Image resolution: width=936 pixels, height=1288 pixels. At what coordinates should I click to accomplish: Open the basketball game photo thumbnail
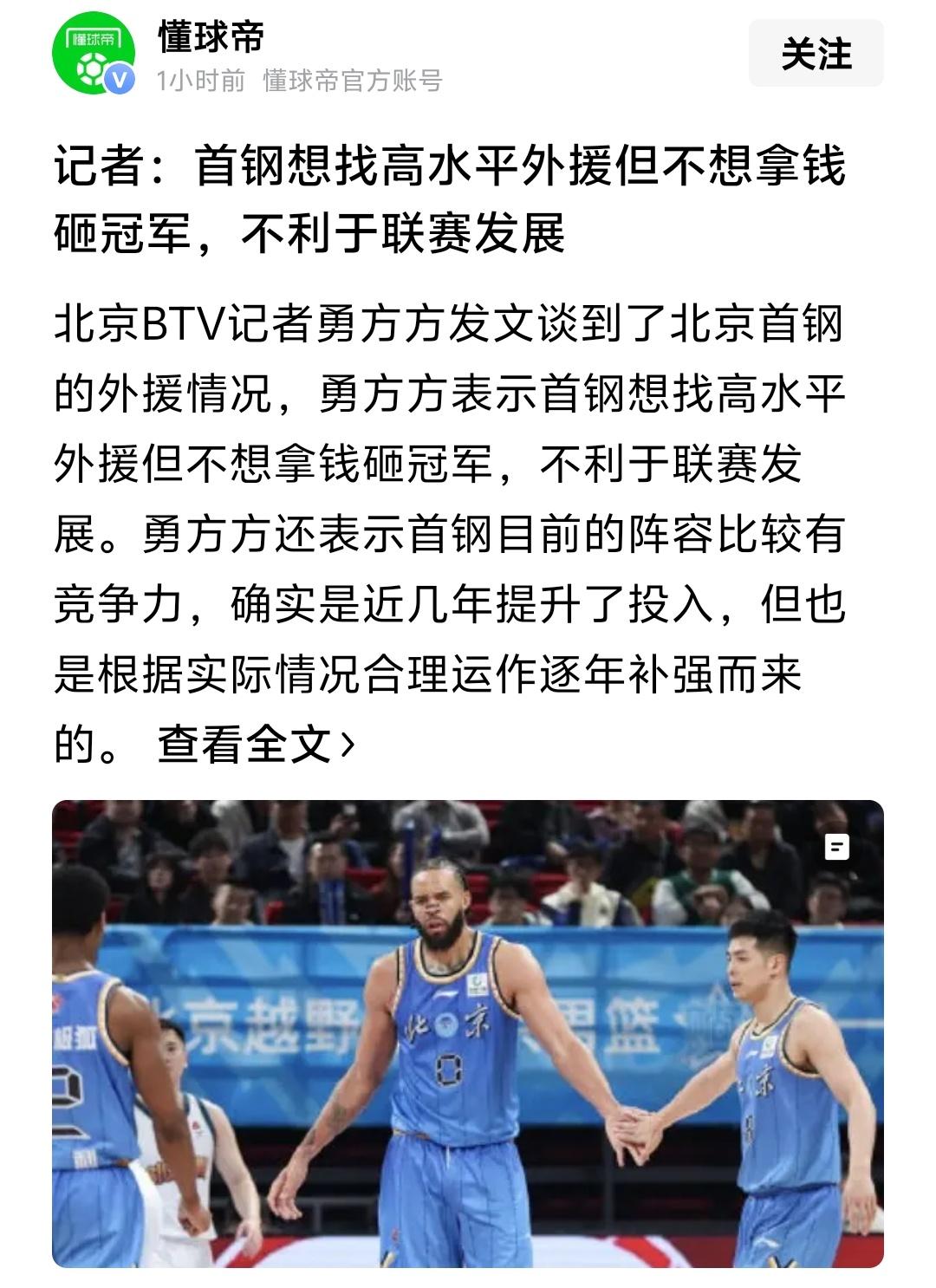click(468, 1040)
